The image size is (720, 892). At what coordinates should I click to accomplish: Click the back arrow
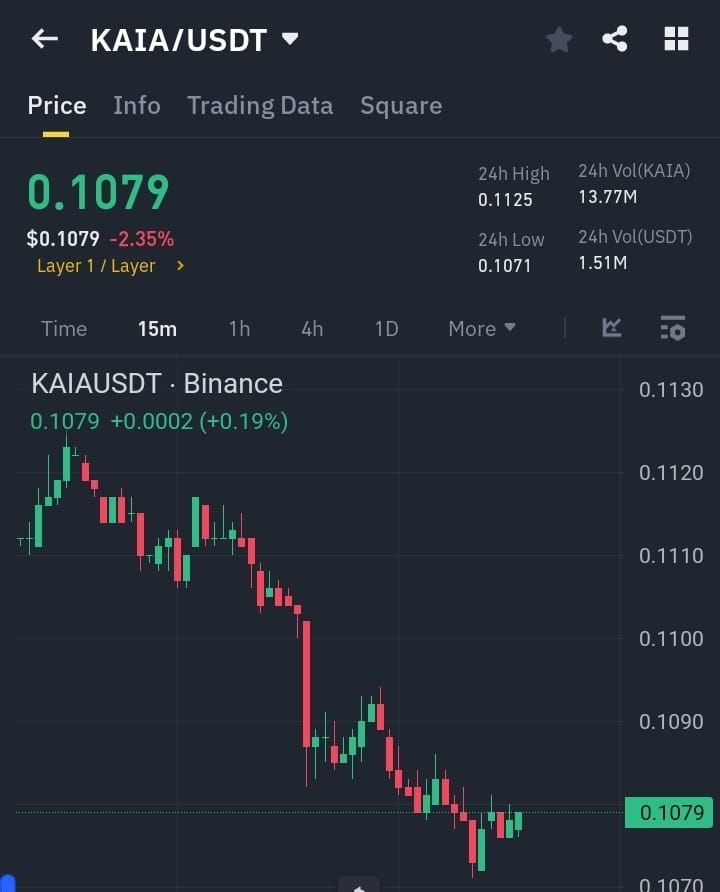(43, 39)
